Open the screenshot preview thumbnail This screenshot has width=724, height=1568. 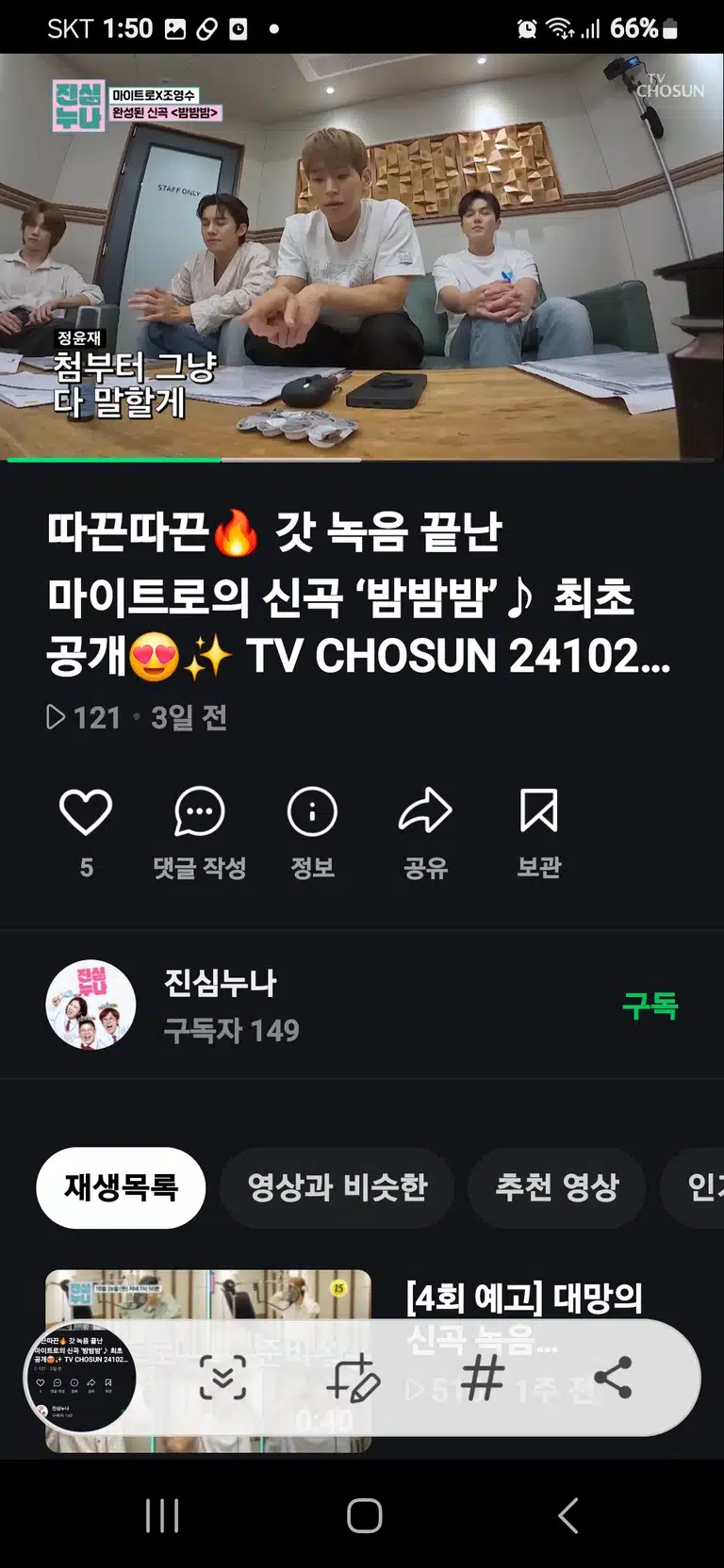(81, 1379)
